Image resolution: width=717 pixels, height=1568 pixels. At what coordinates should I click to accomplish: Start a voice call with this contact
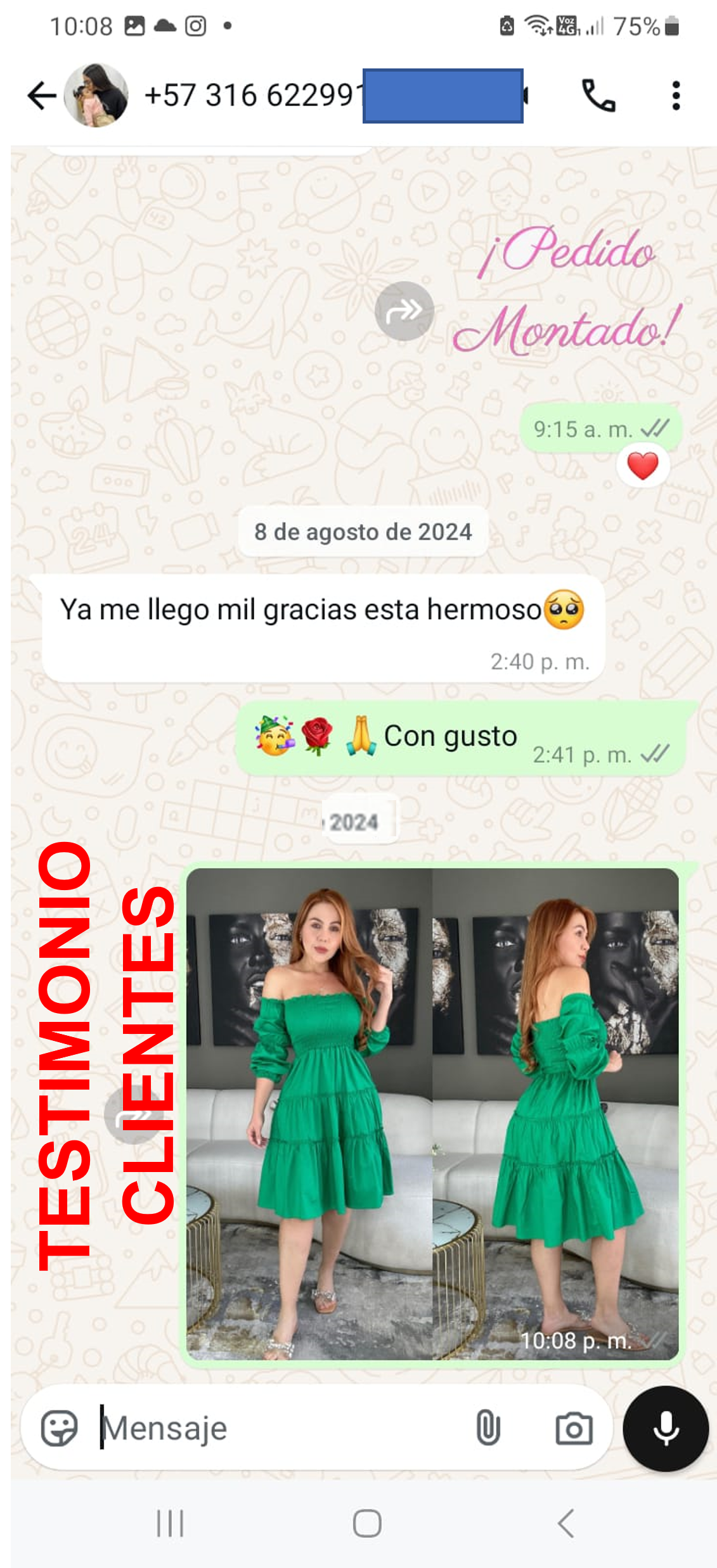(598, 96)
